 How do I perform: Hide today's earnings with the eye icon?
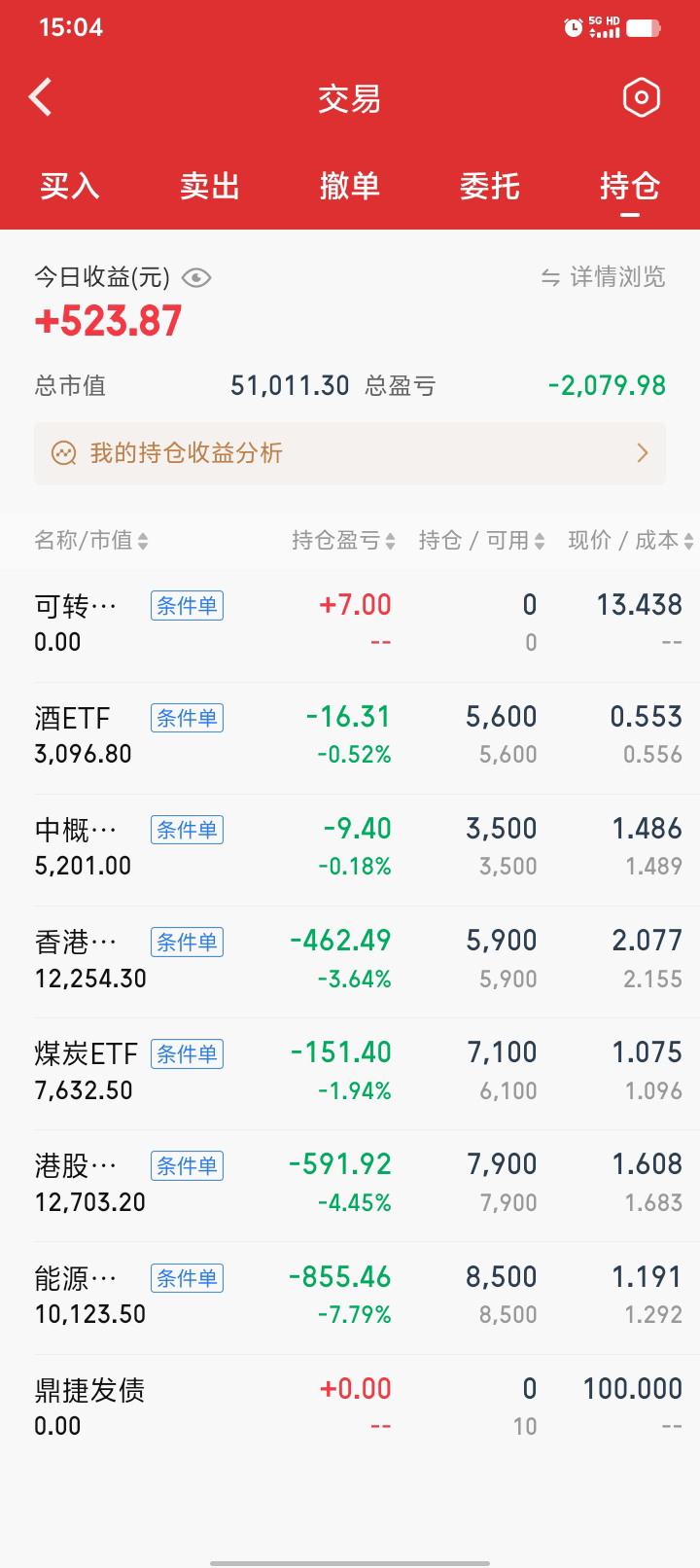(x=196, y=278)
